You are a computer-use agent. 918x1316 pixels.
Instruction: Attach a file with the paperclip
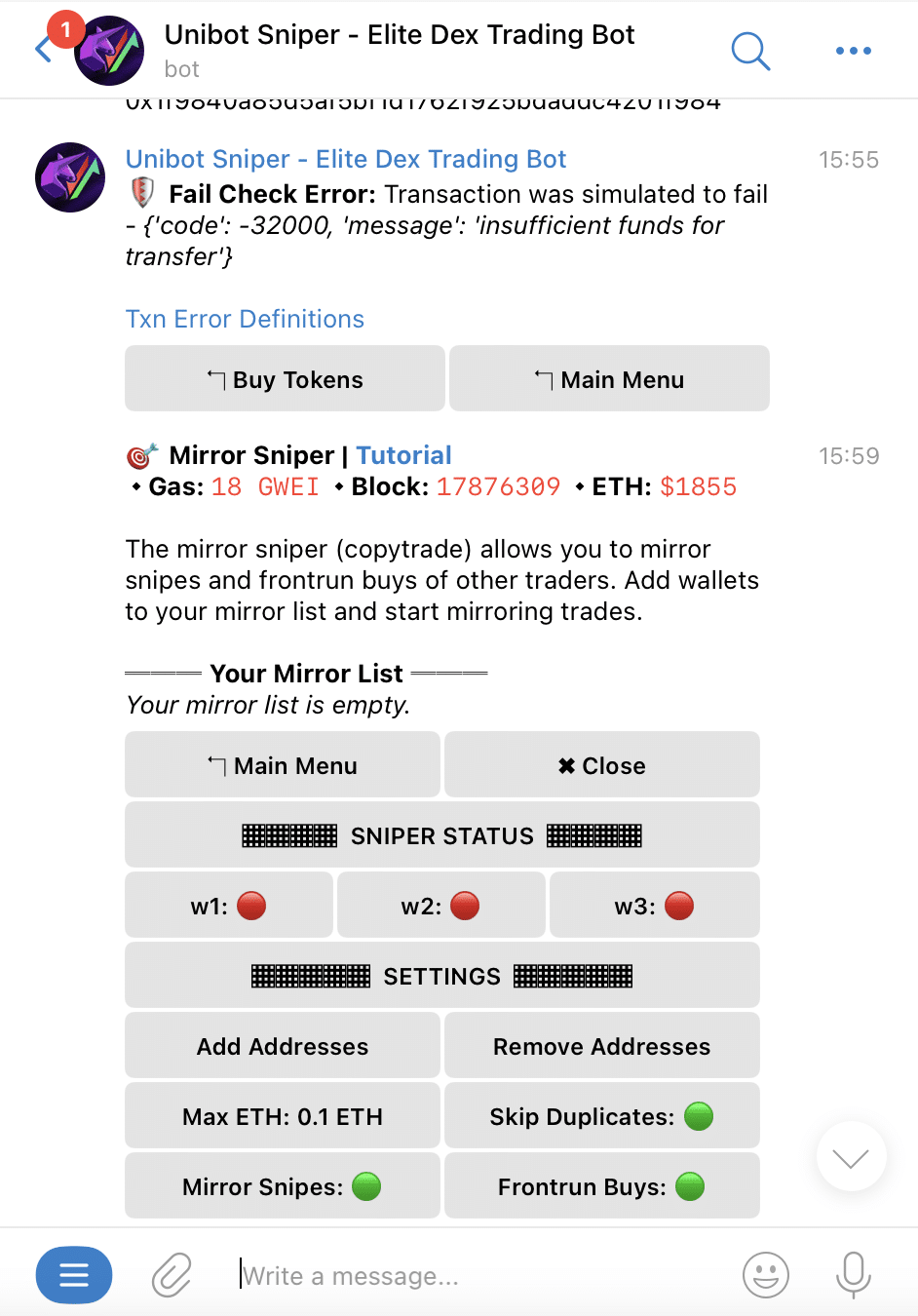tap(172, 1274)
